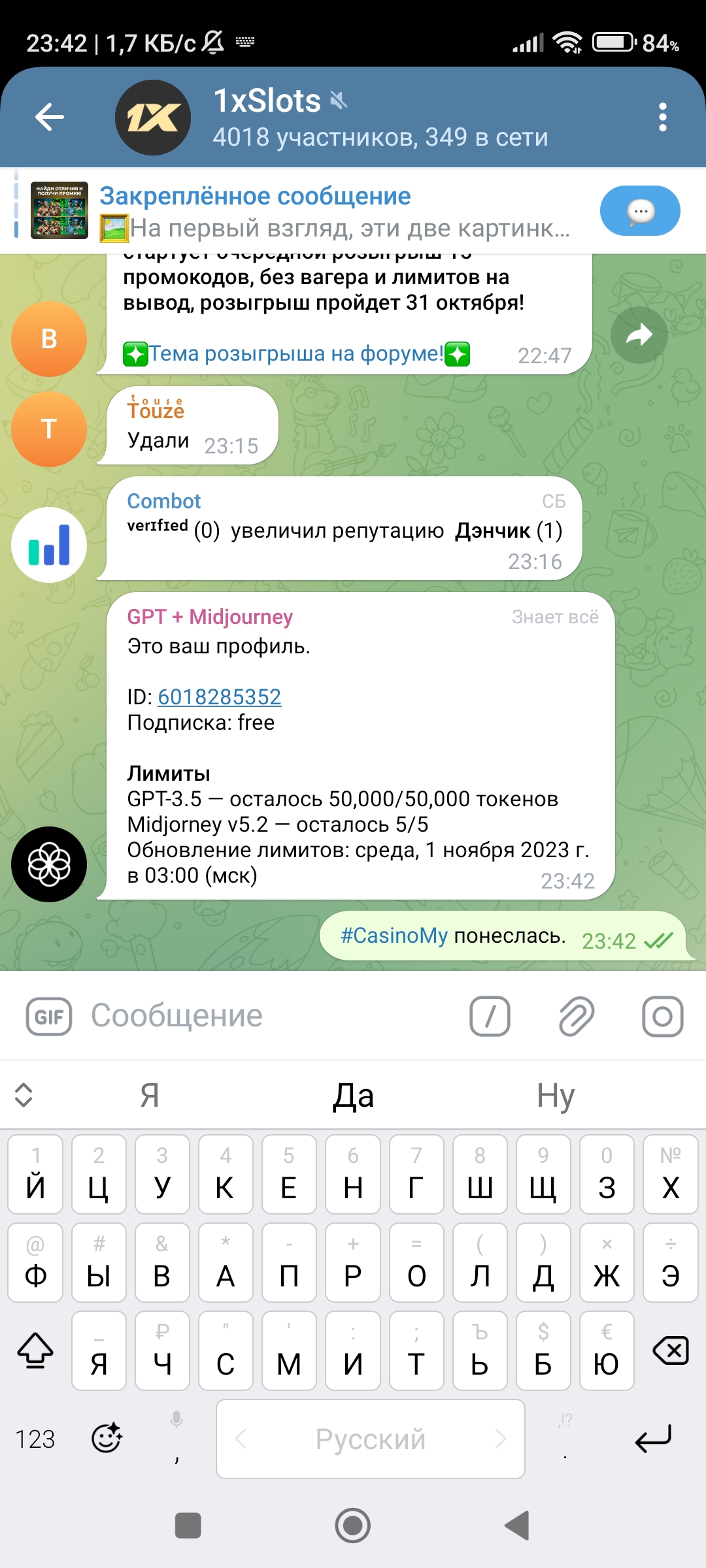Open the chat overflow menu
Image resolution: width=706 pixels, height=1568 pixels.
click(x=662, y=118)
